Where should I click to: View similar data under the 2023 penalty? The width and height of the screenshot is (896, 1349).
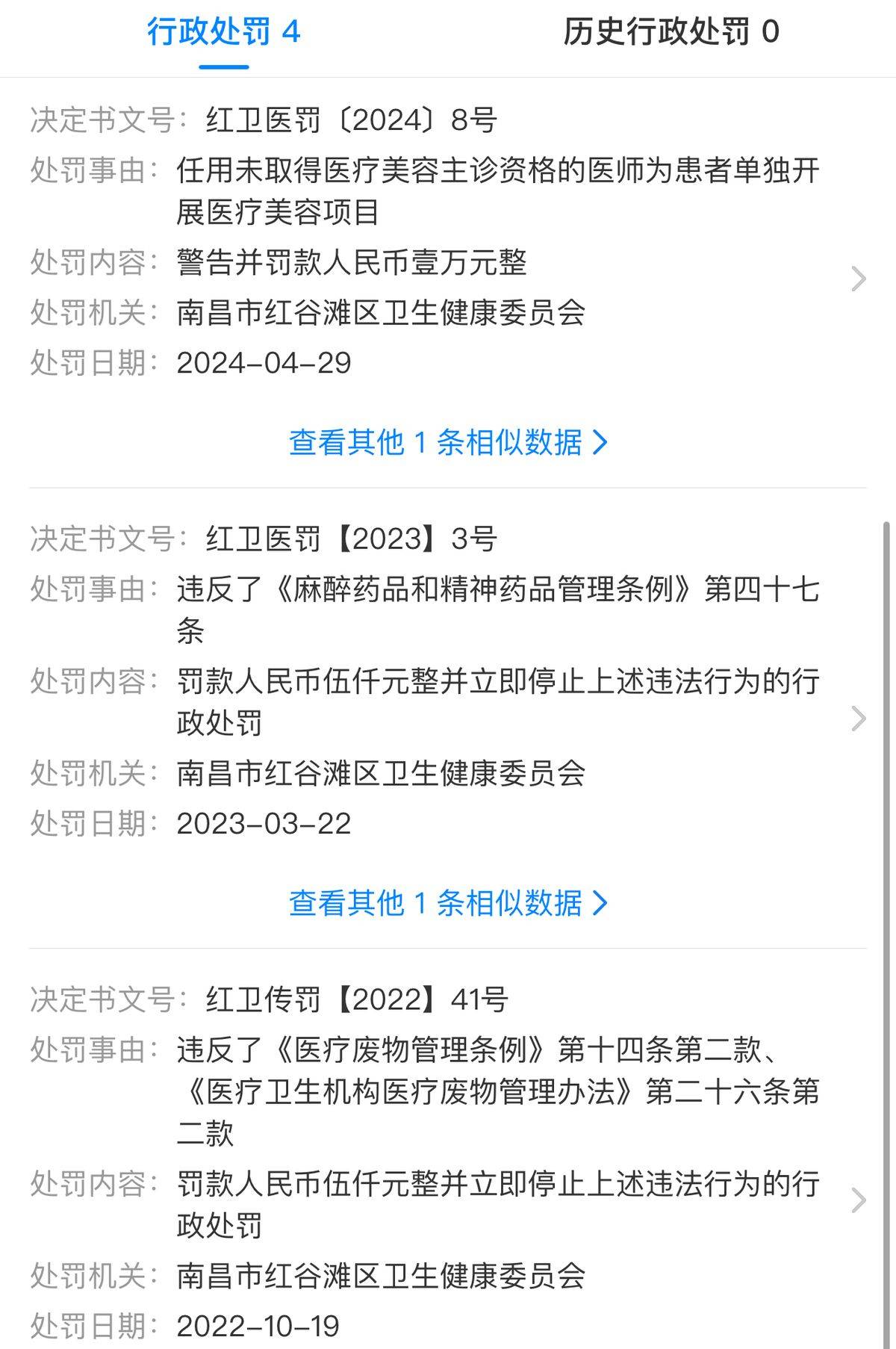point(448,903)
